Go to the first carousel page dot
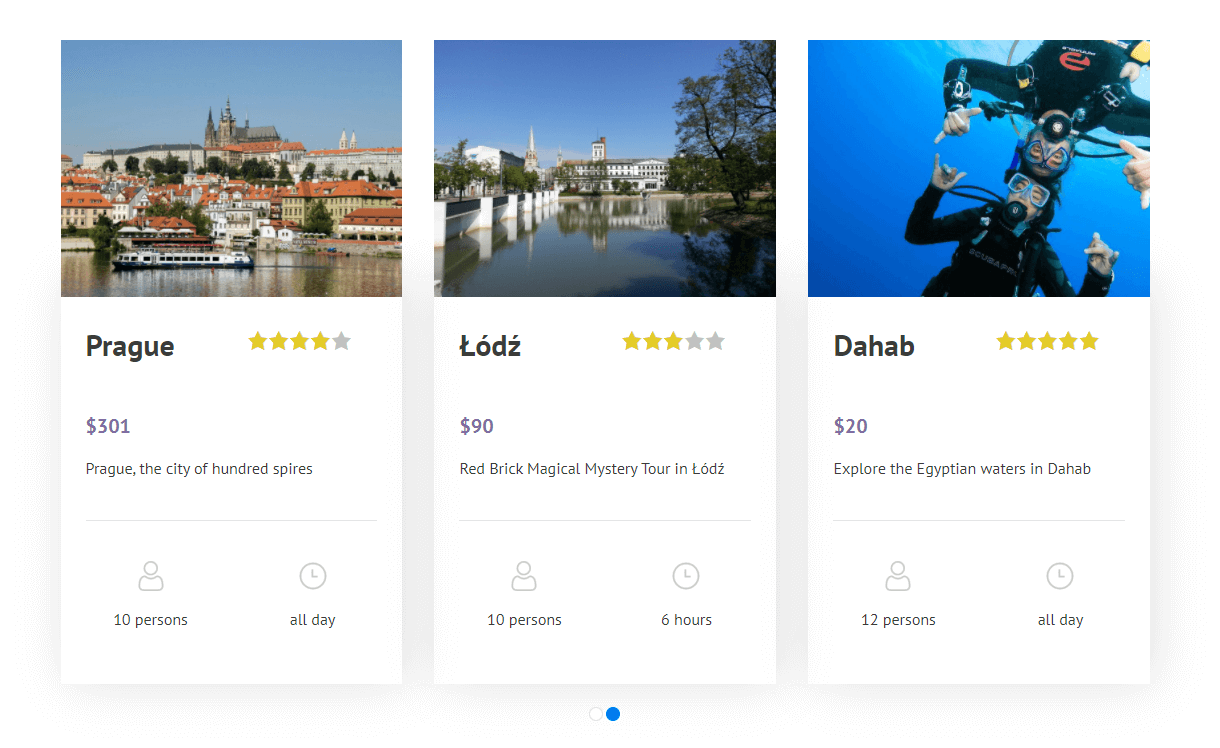This screenshot has height=748, width=1220. tap(596, 714)
